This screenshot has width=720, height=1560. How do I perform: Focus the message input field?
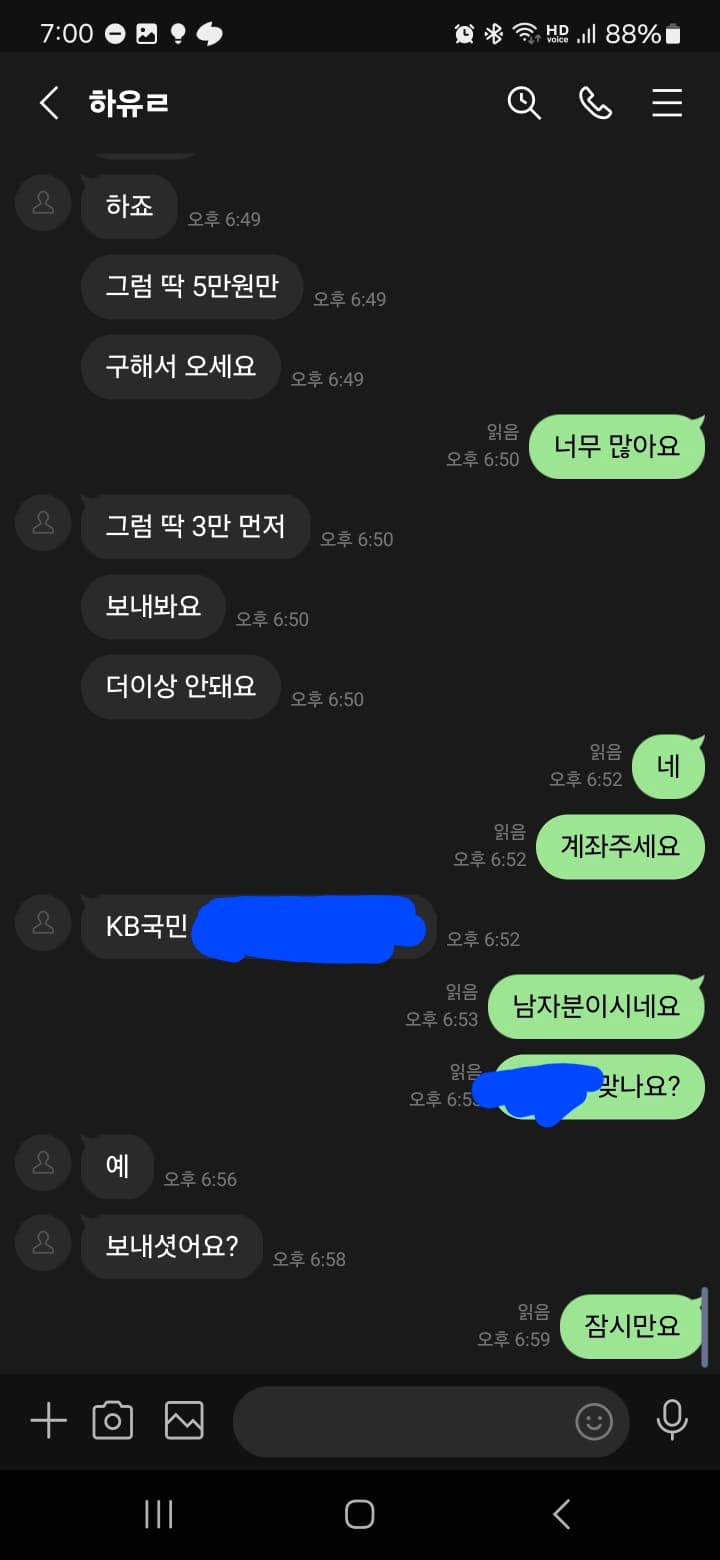coord(400,1420)
